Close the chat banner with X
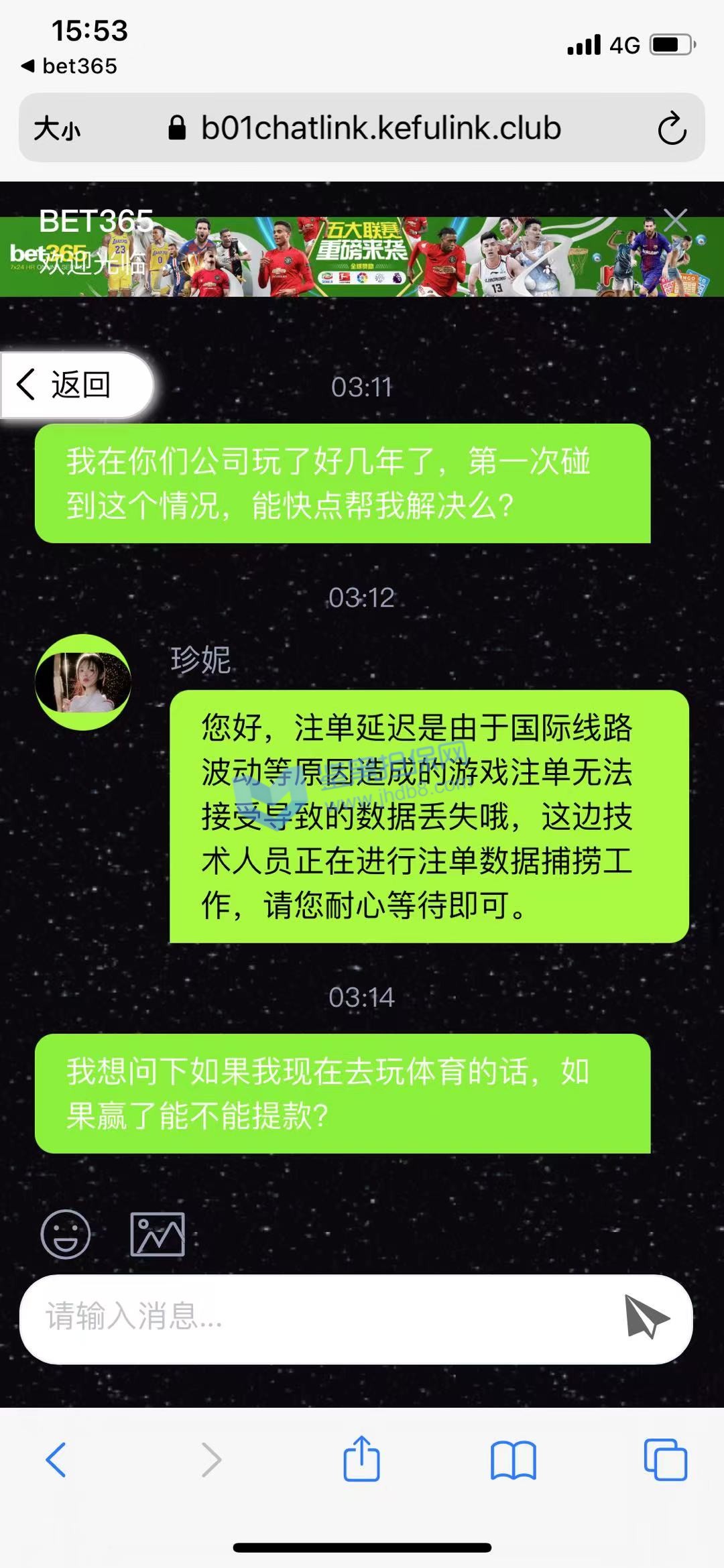This screenshot has height=1568, width=724. tap(674, 221)
